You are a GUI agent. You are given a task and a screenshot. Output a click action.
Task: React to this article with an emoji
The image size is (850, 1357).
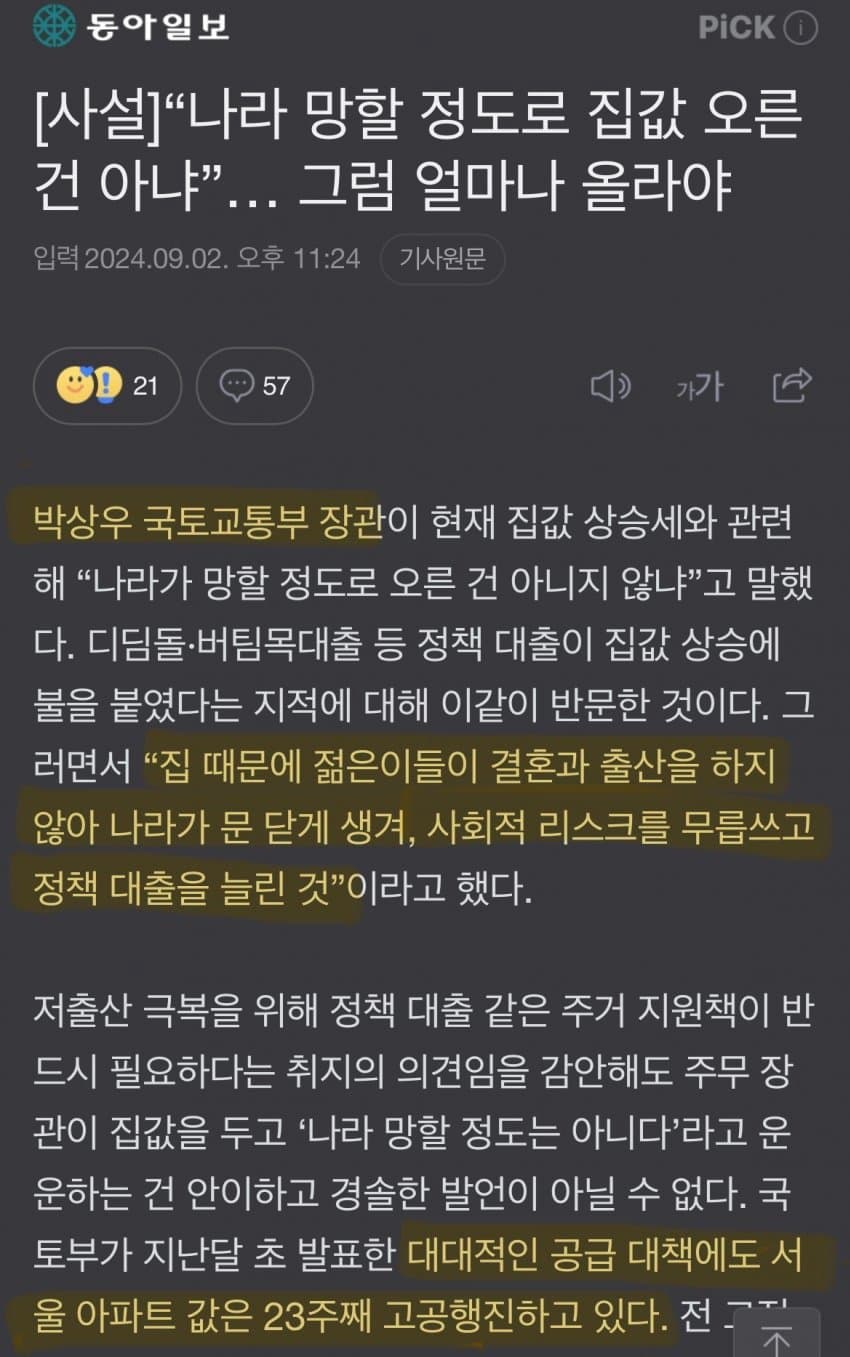tap(108, 386)
